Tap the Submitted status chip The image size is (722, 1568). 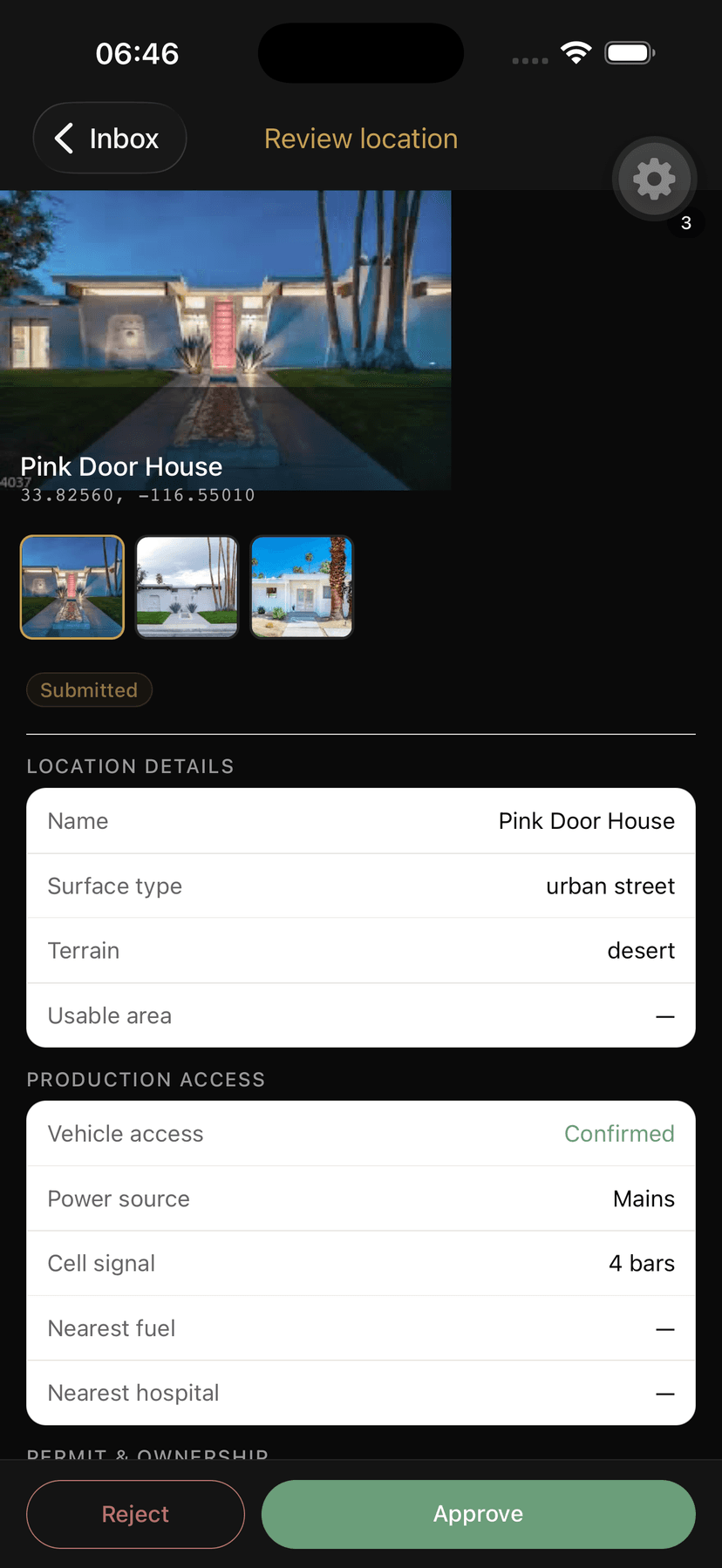tap(89, 689)
